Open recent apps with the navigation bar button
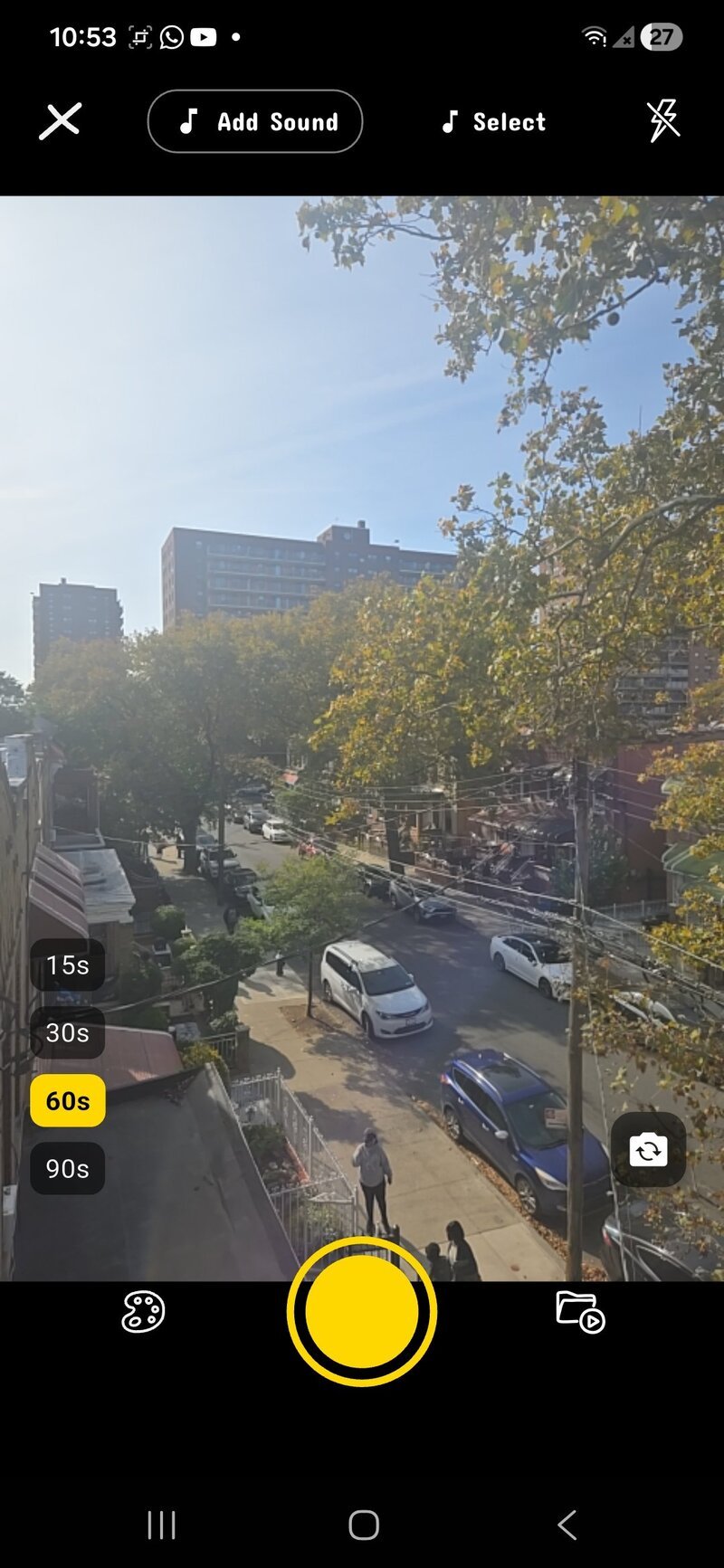Viewport: 724px width, 1568px height. [x=160, y=1525]
